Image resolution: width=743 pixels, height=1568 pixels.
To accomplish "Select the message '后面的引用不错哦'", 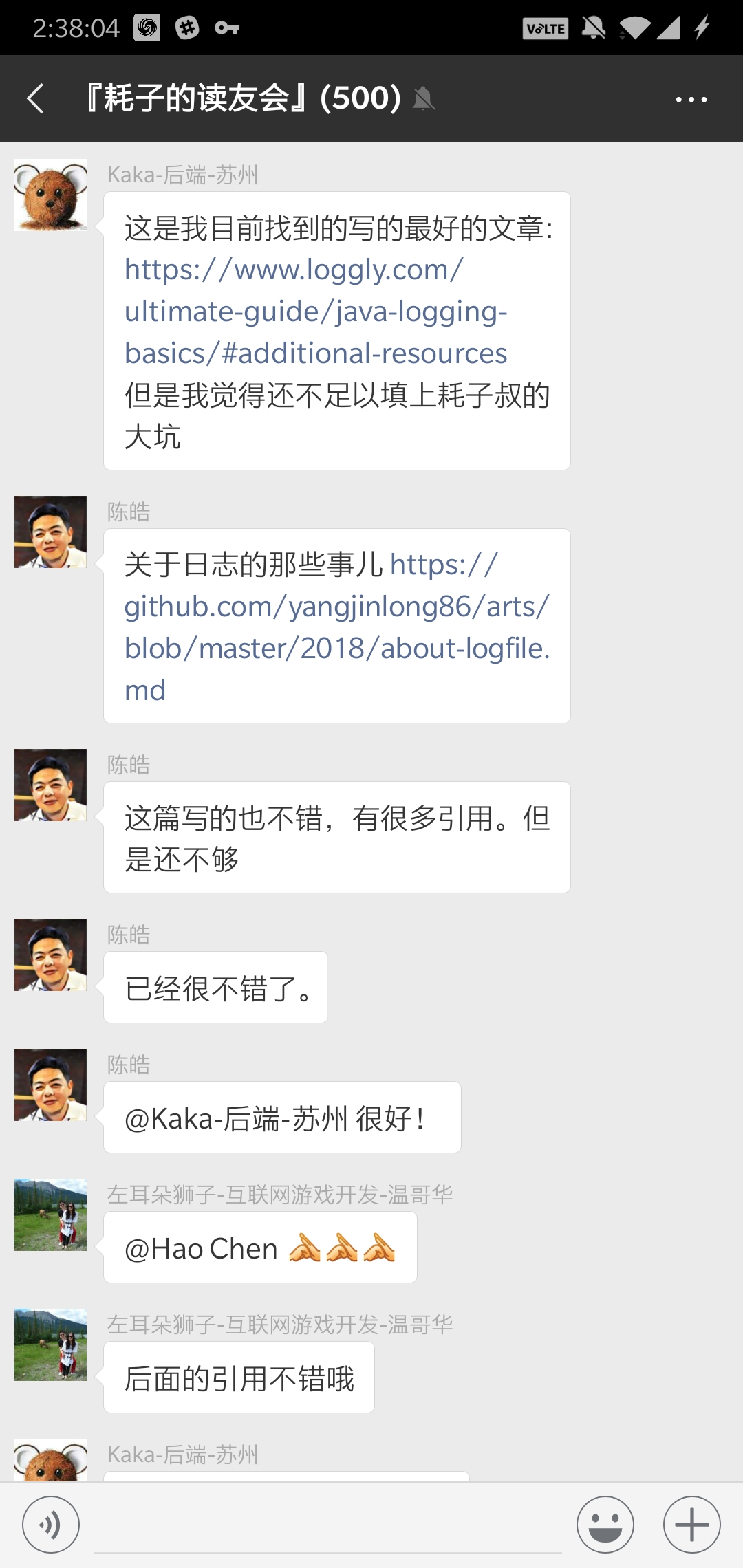I will click(238, 1376).
